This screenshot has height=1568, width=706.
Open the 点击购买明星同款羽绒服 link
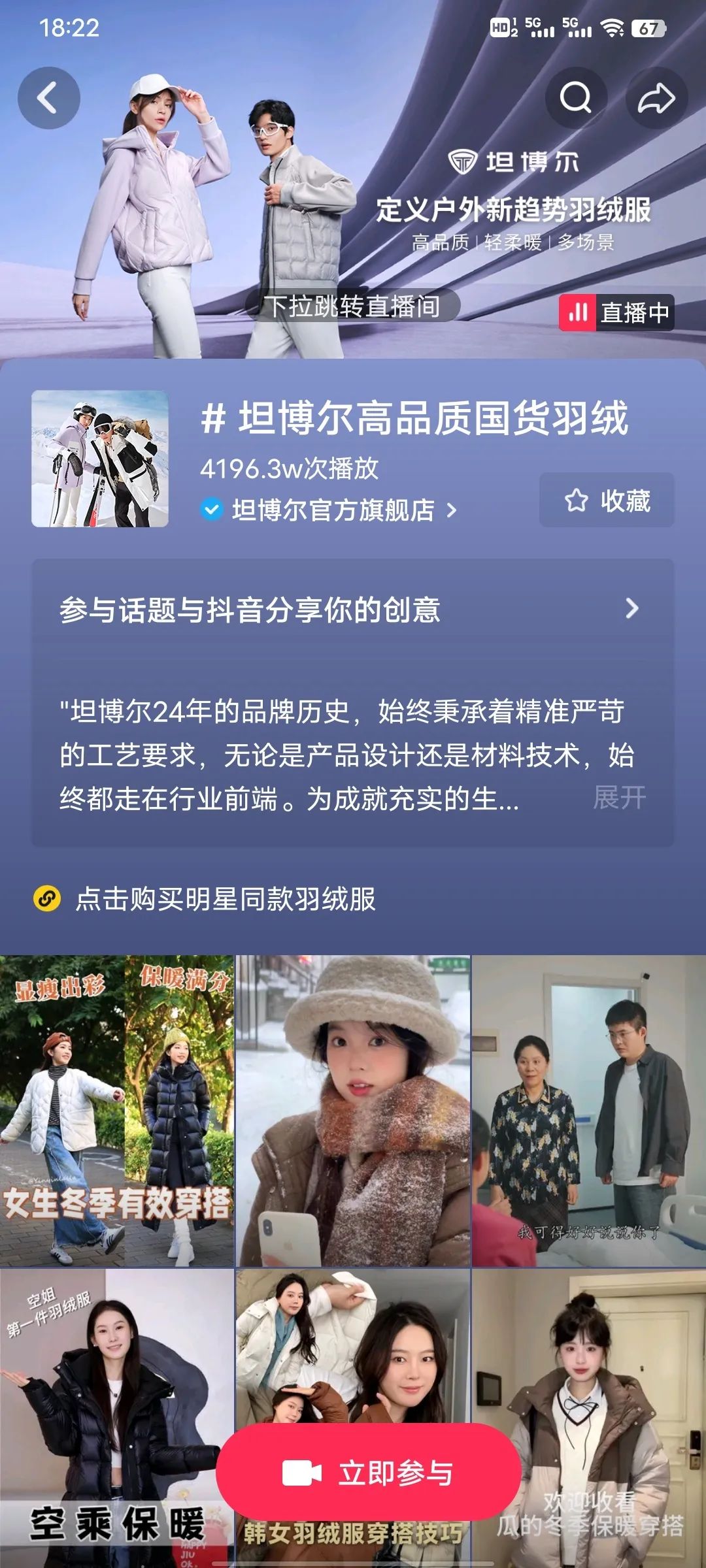(x=225, y=899)
